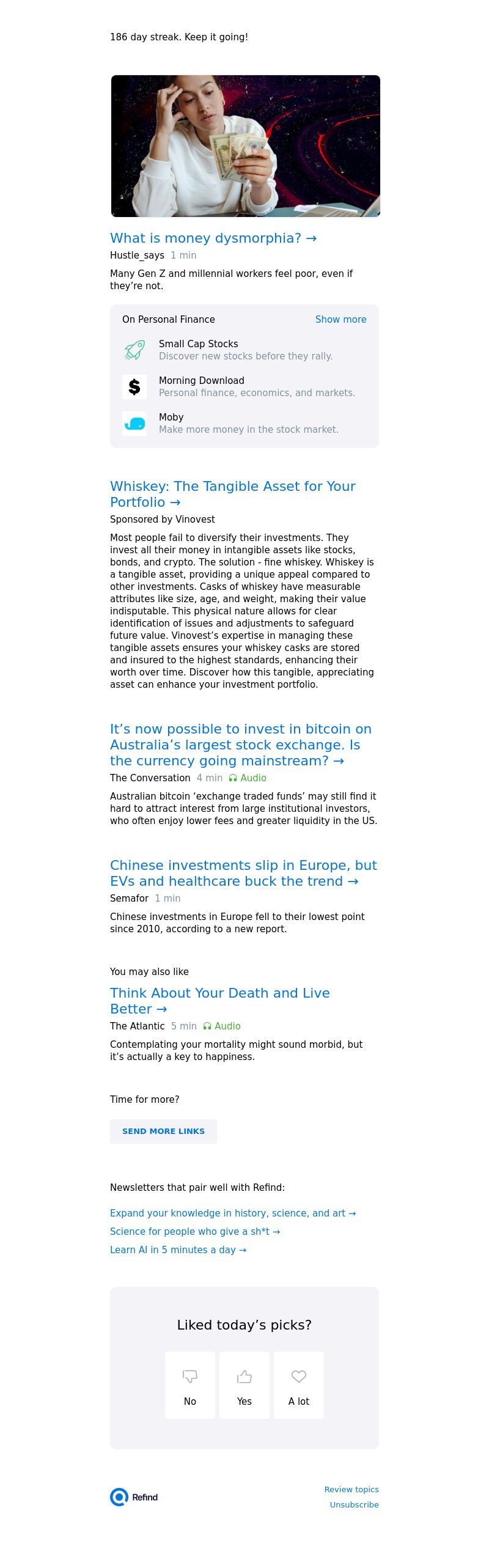Viewport: 489px width, 1568px height.
Task: Vote No on today's picks
Action: tap(190, 1385)
